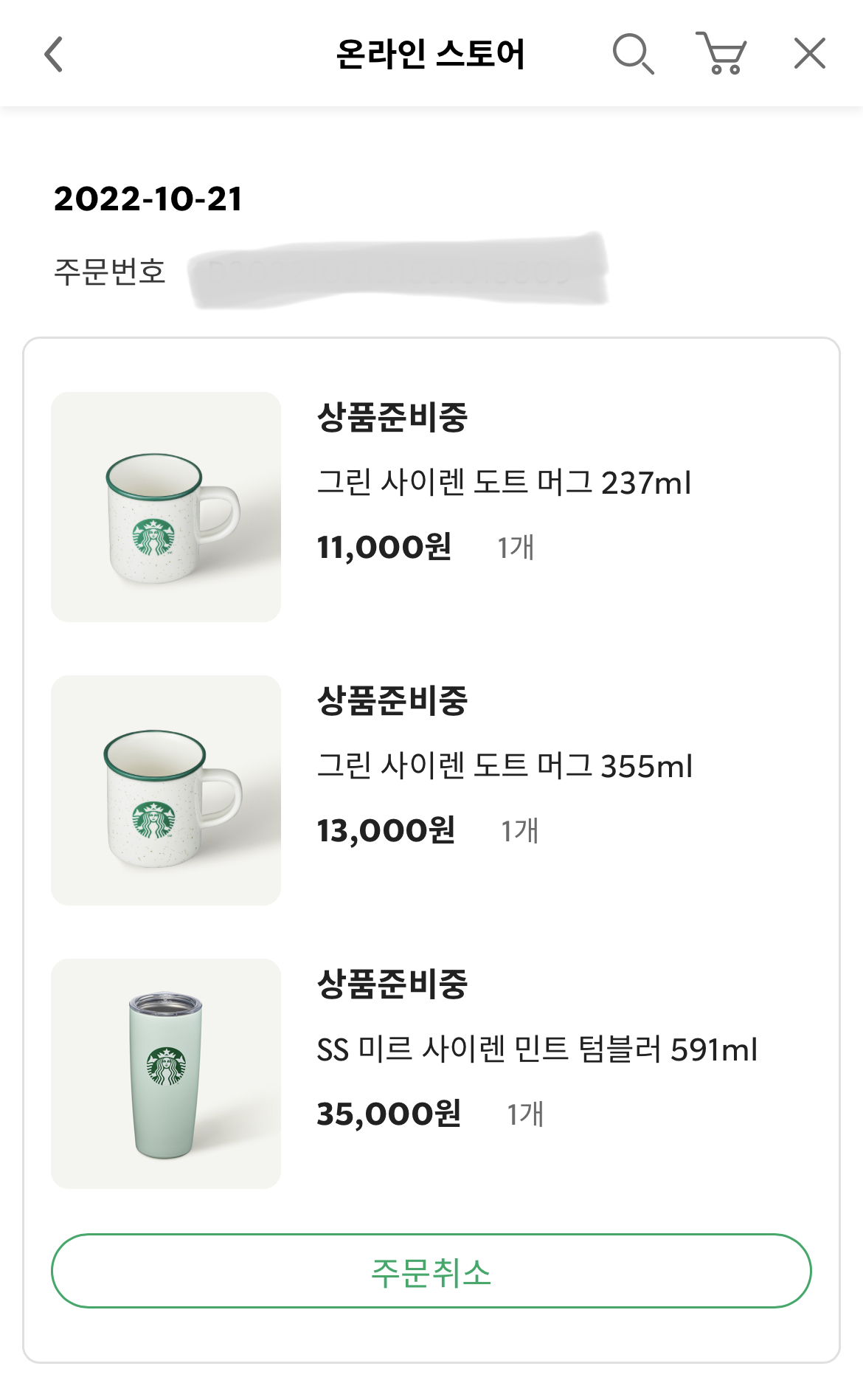The height and width of the screenshot is (1400, 863).
Task: Open search in the online store
Action: coord(634,54)
